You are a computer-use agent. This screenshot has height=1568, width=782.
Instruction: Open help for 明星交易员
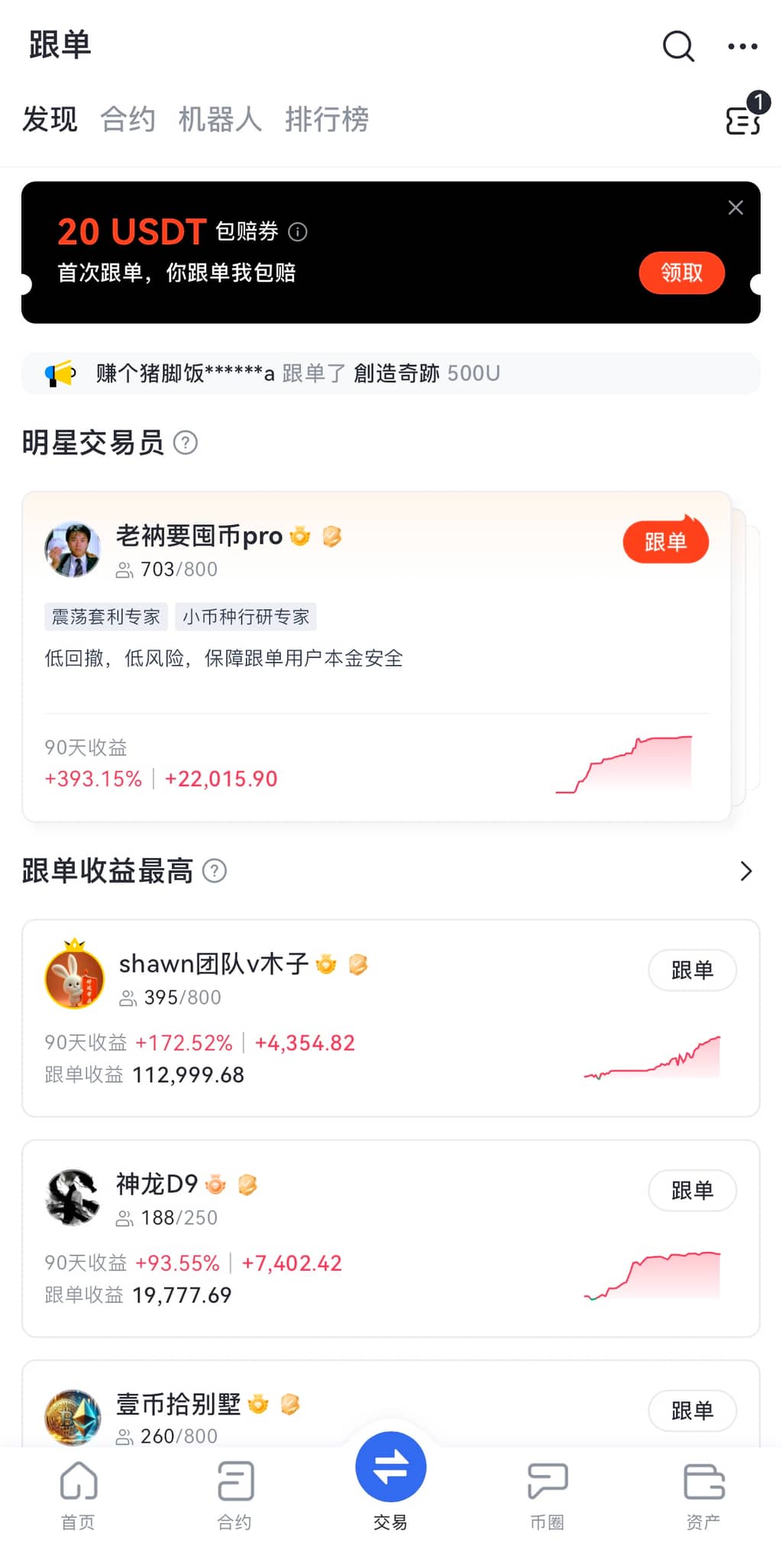[x=186, y=443]
